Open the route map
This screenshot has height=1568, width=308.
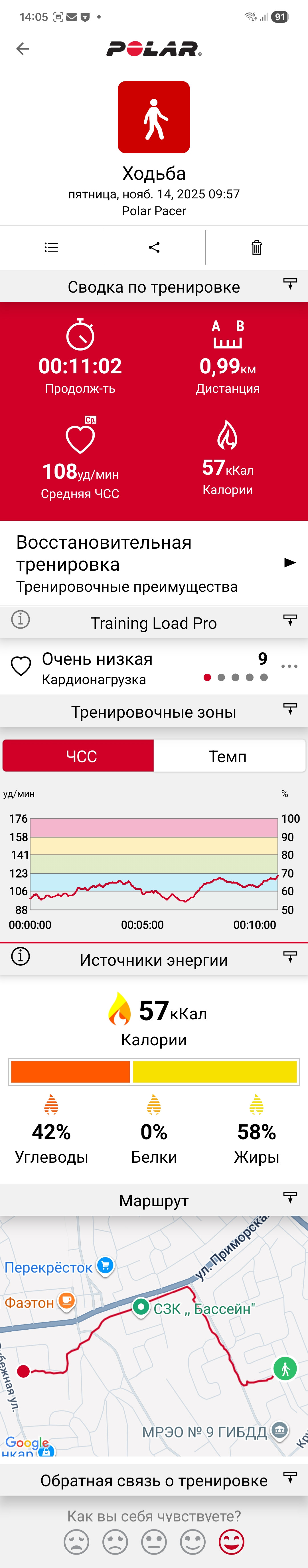click(154, 1336)
